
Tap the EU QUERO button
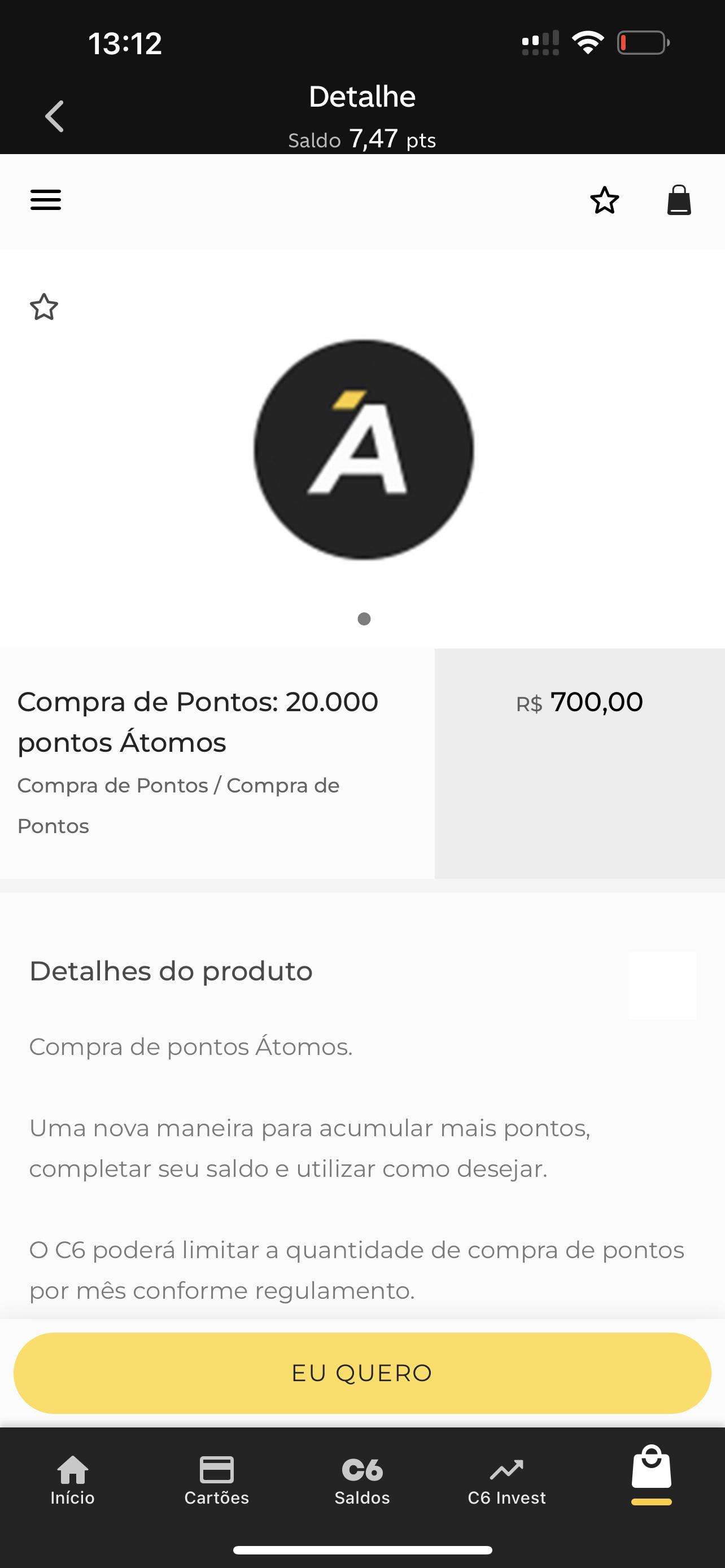click(x=362, y=1373)
